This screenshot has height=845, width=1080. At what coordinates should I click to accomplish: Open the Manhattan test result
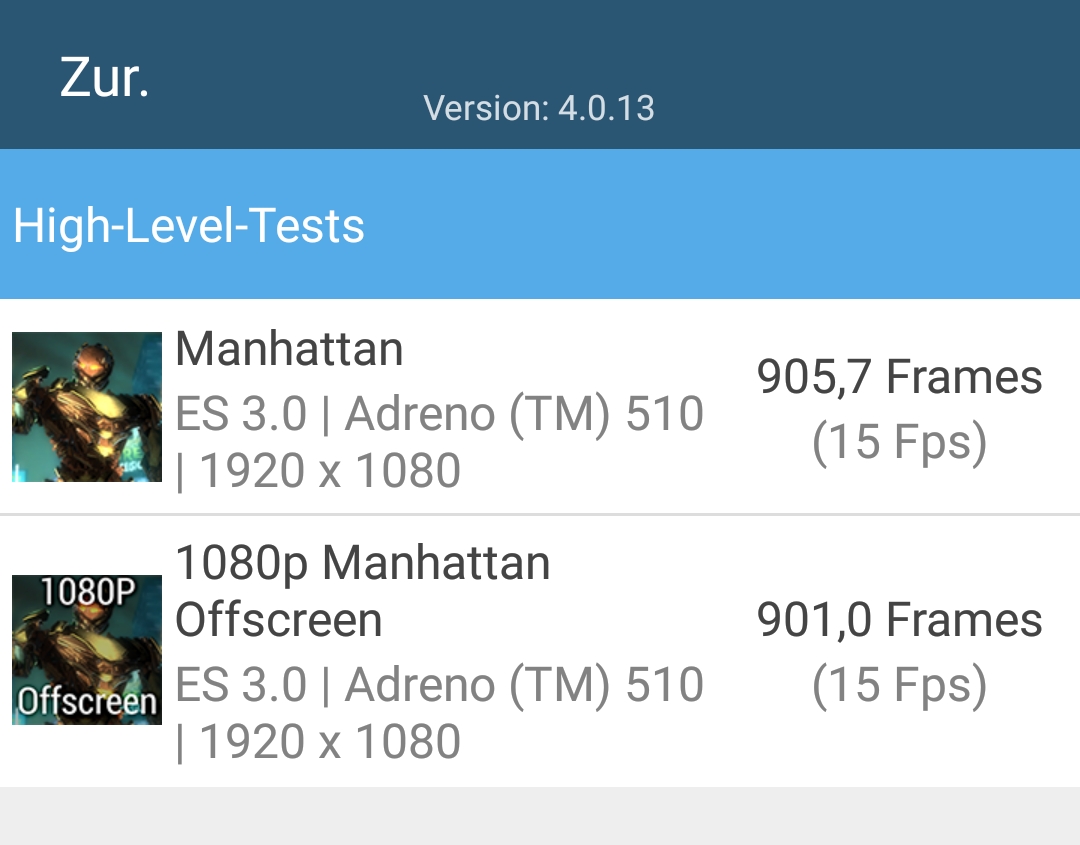(540, 407)
